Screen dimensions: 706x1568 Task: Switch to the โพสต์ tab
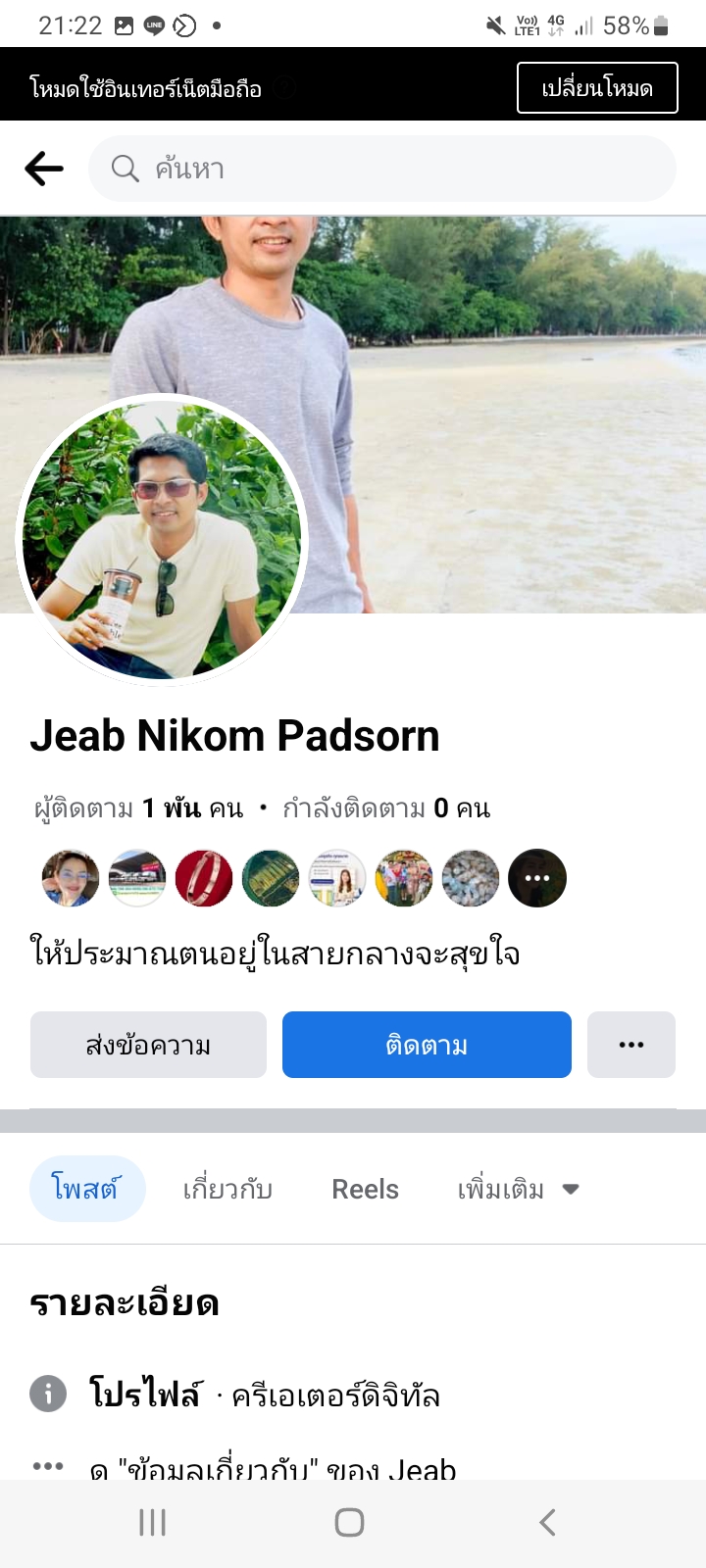click(x=87, y=1189)
